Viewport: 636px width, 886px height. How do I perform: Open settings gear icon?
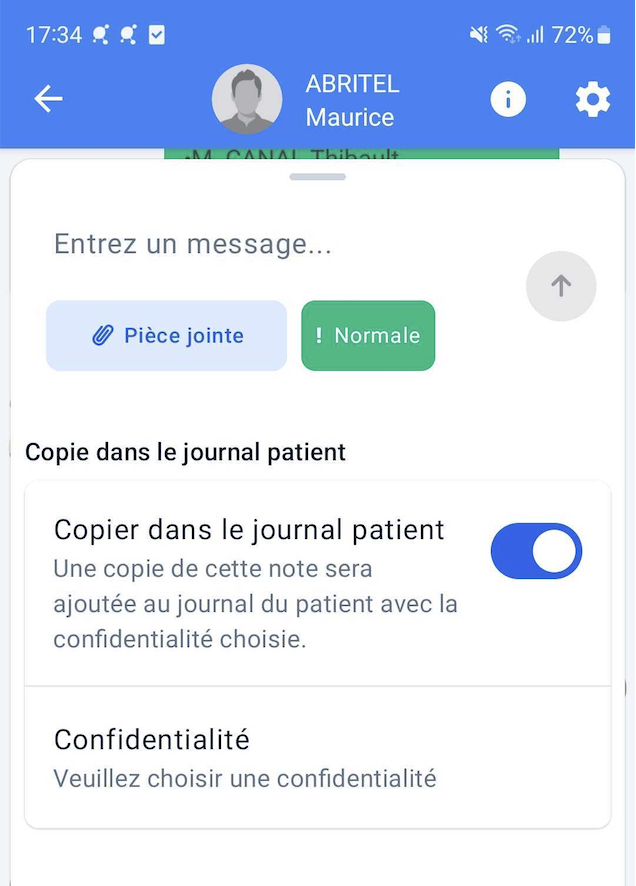point(592,99)
